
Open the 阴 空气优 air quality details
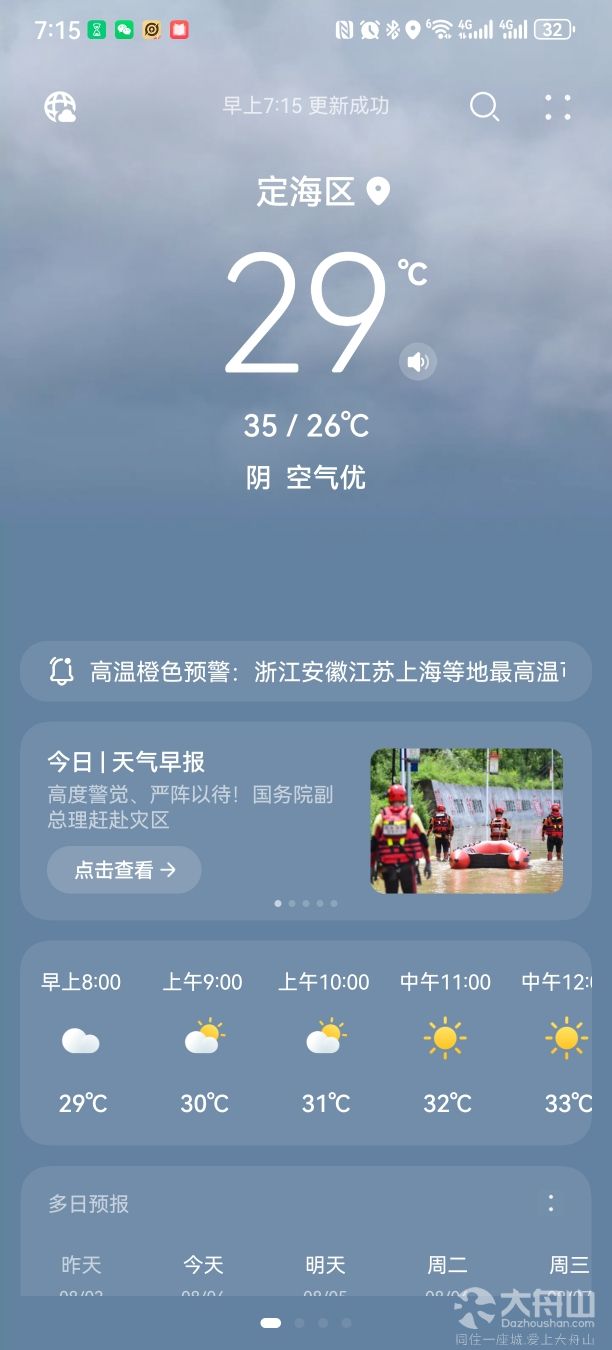(x=306, y=478)
